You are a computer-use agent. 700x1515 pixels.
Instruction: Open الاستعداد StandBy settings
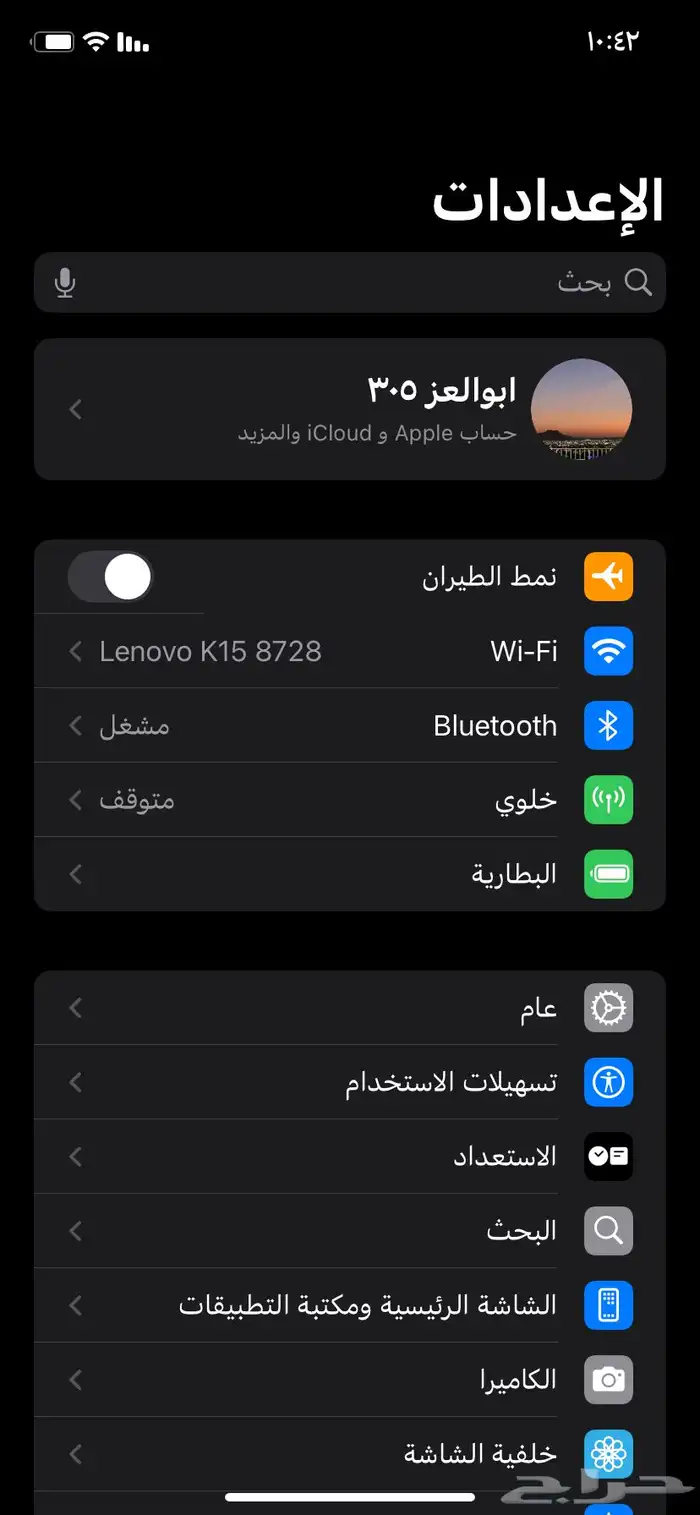pyautogui.click(x=350, y=1156)
